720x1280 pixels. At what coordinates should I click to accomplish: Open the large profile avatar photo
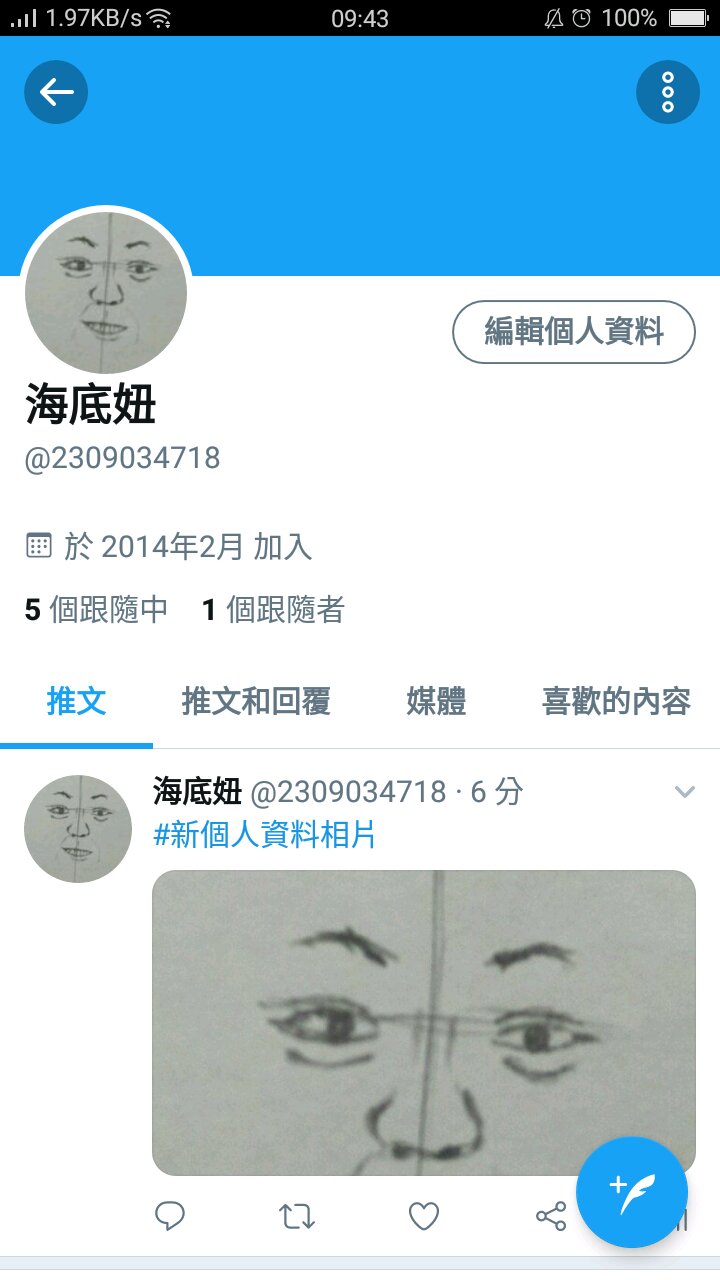[106, 293]
